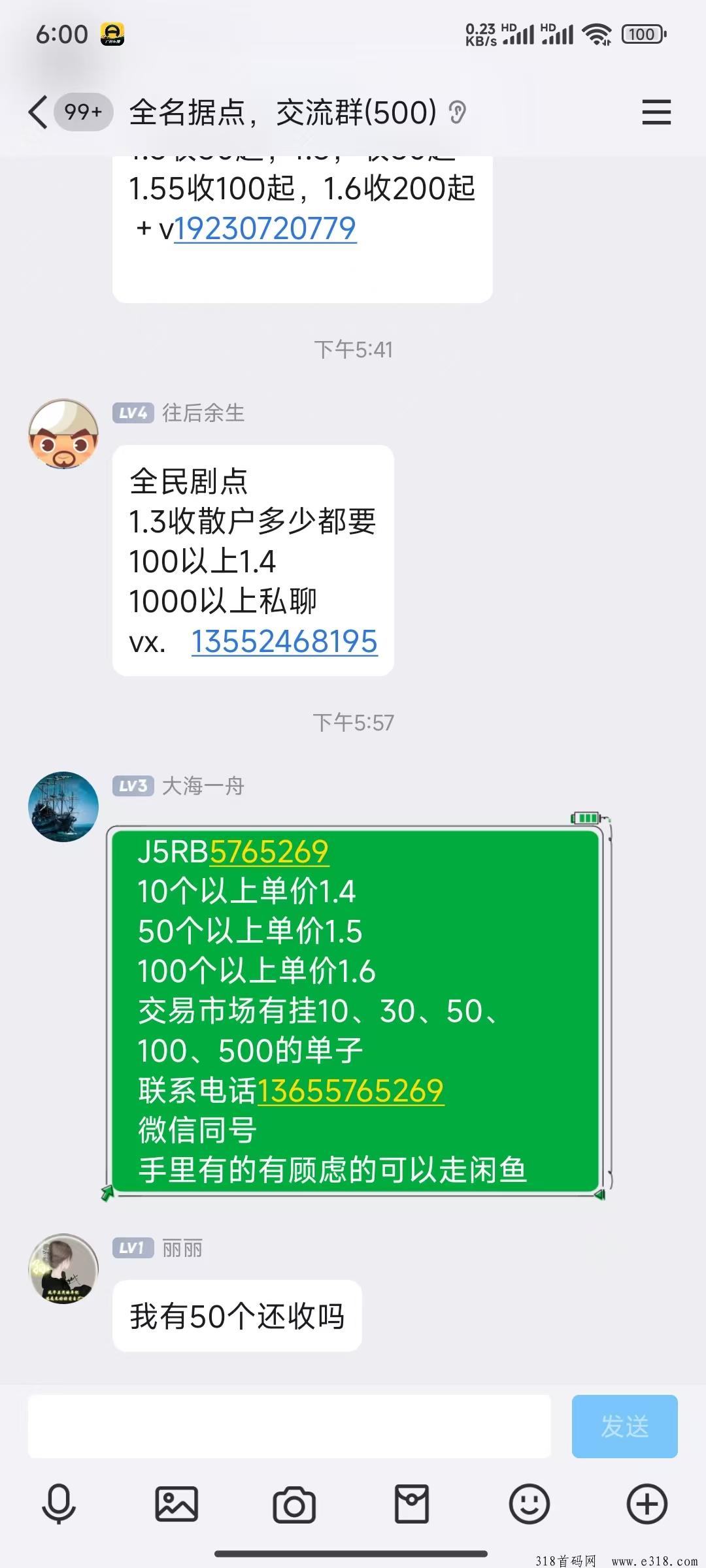Open the group menu hamburger icon

click(656, 112)
